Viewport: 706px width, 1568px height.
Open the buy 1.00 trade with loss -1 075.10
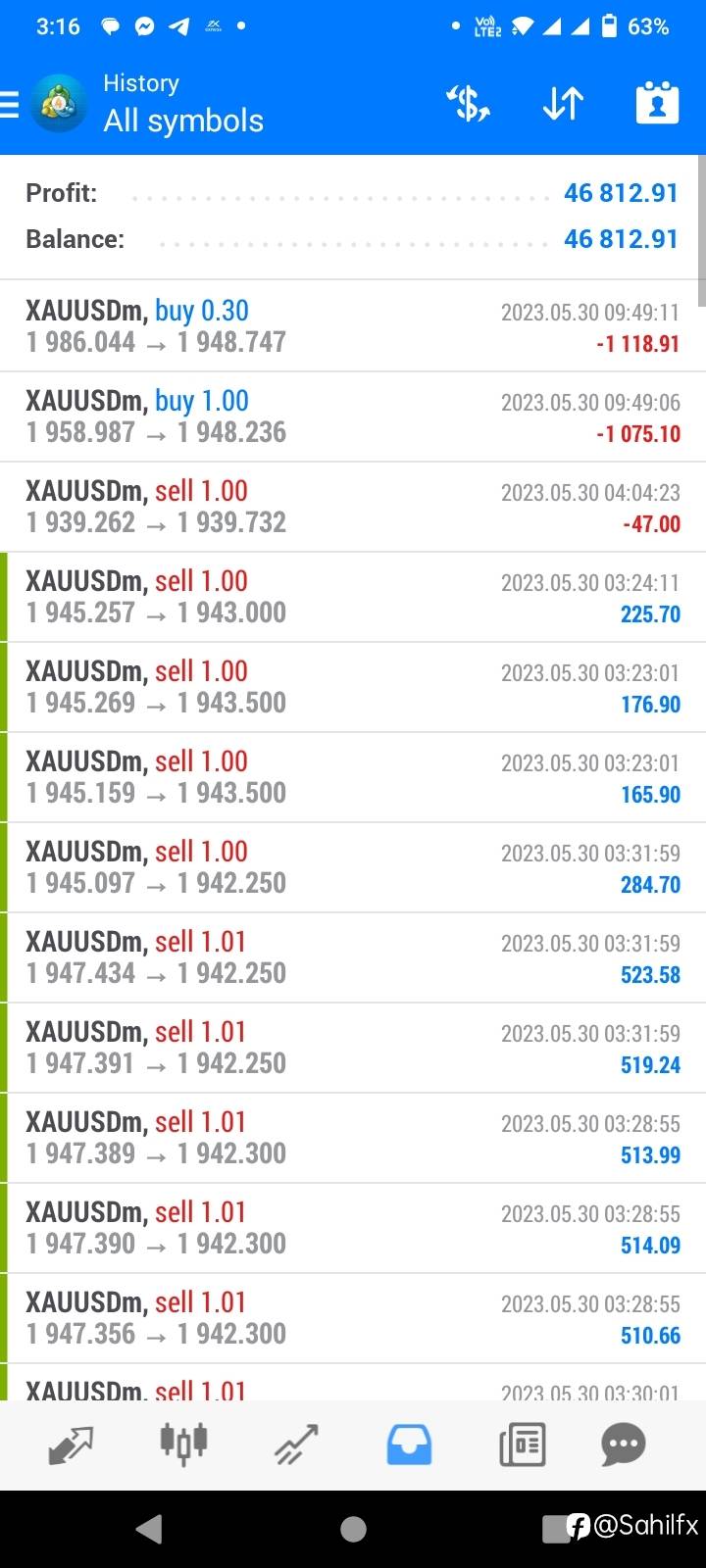[x=353, y=416]
